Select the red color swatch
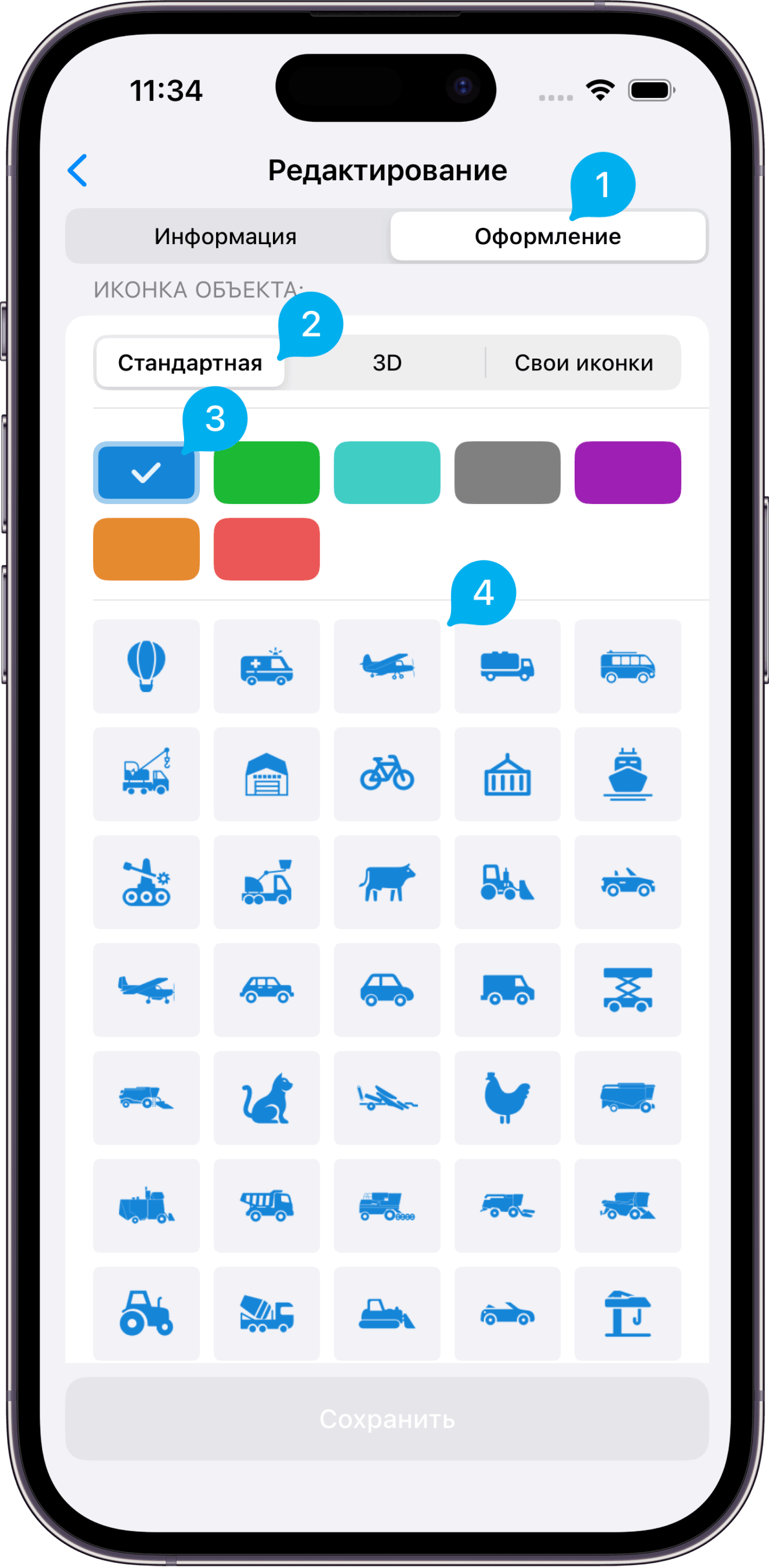 [266, 548]
